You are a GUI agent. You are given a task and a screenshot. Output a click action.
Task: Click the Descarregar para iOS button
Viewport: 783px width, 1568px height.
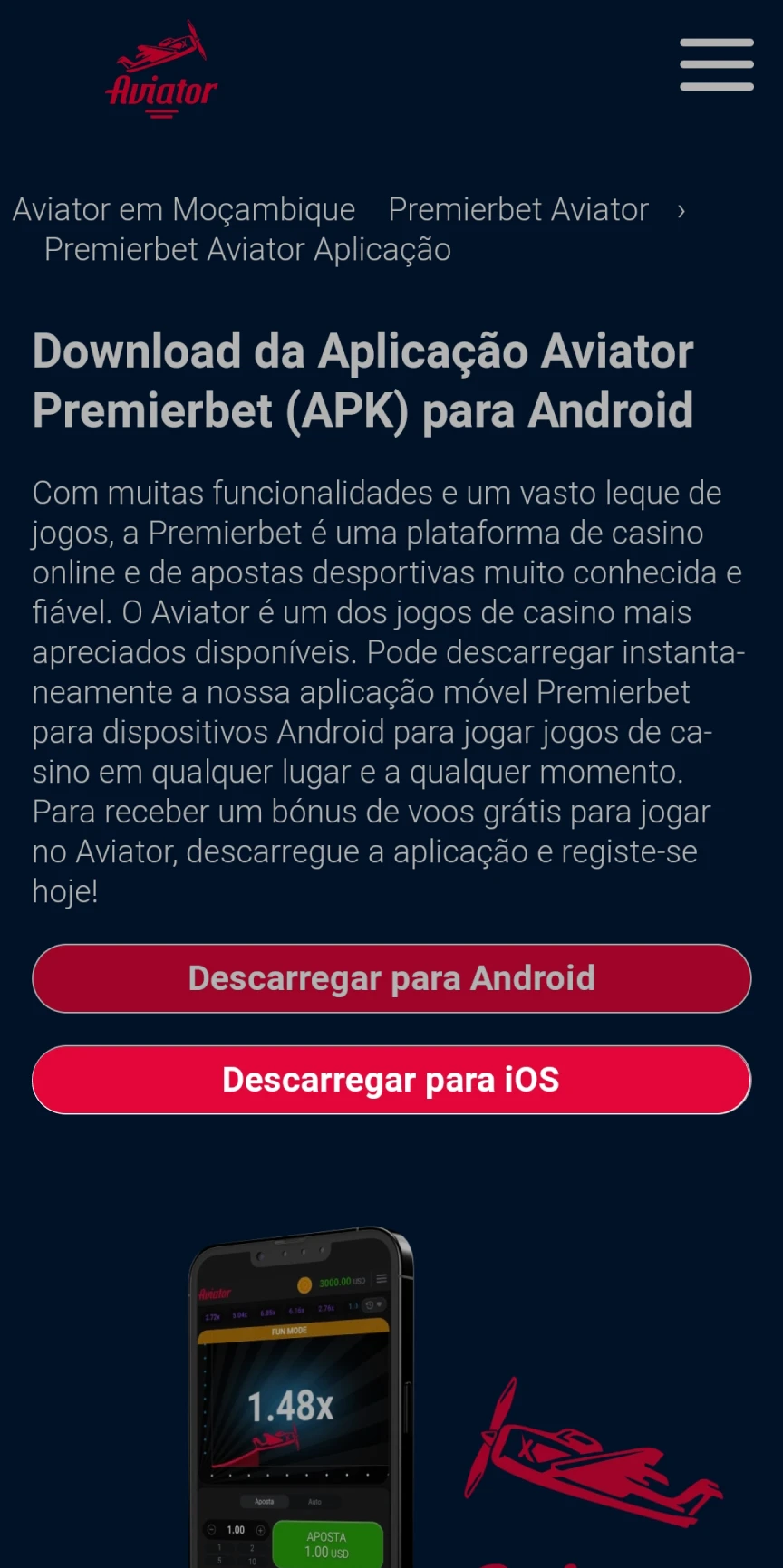click(x=391, y=1080)
